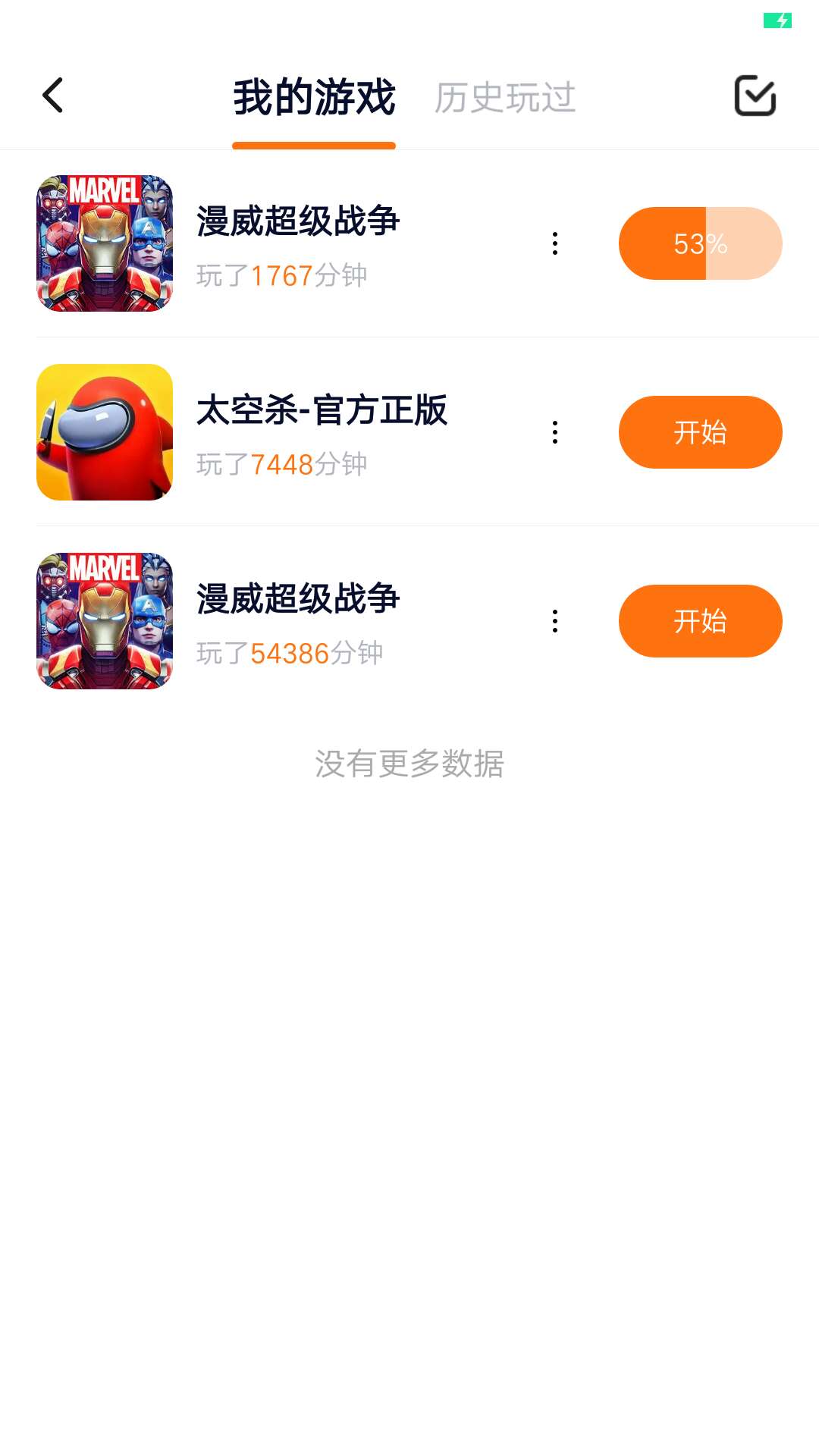Open the 漫威超级战争 entry played 54386分钟
This screenshot has width=819, height=1456.
tap(297, 600)
